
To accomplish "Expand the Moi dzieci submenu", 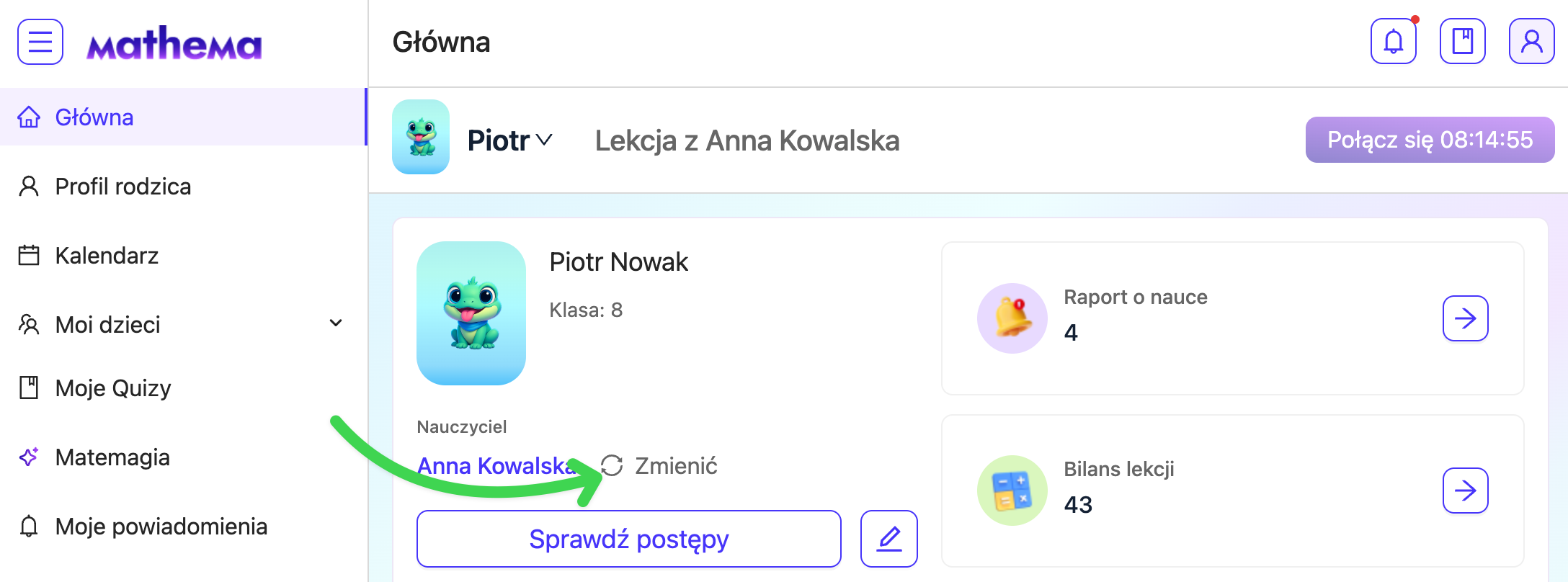I will pyautogui.click(x=335, y=323).
